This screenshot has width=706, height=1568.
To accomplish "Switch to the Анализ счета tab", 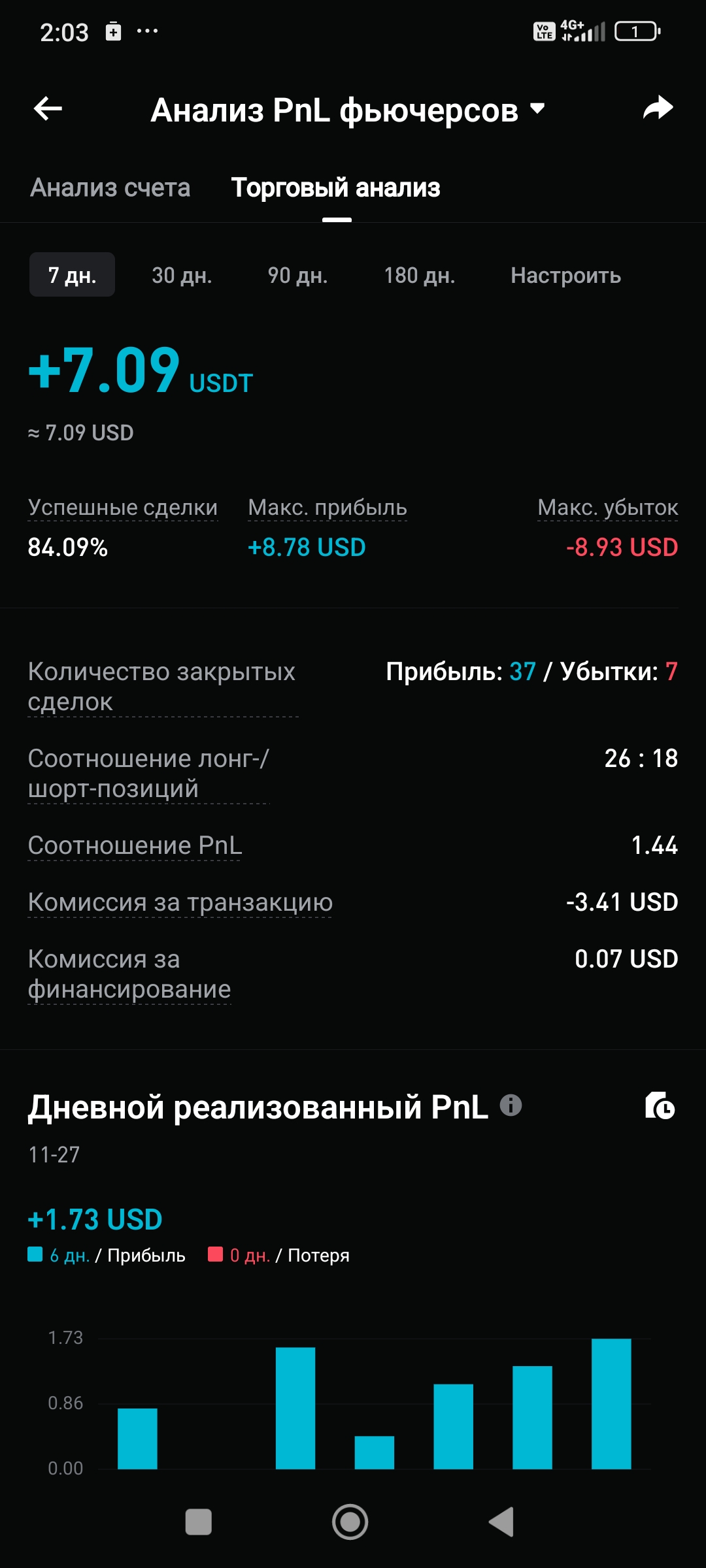I will (110, 188).
